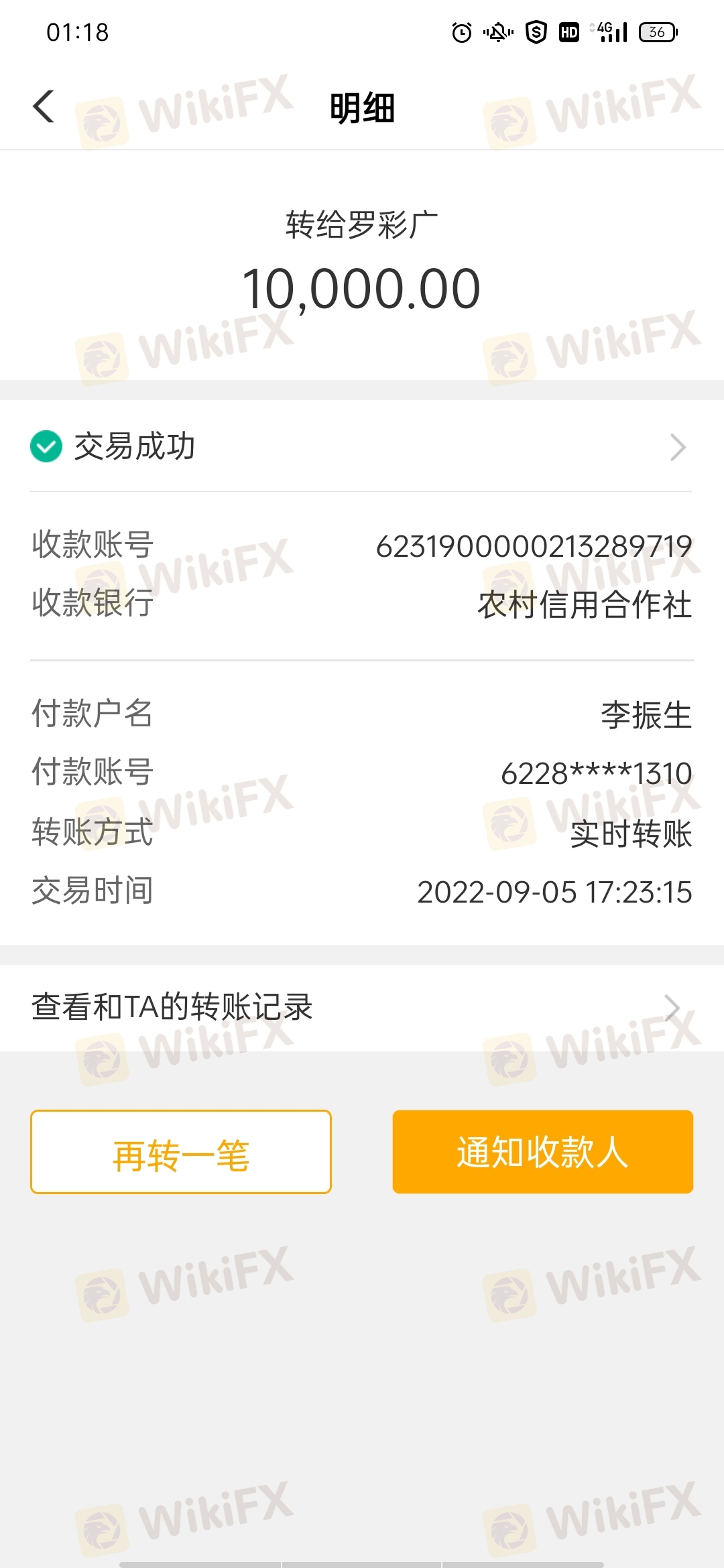Viewport: 724px width, 1568px height.
Task: Open the 交易成功 transaction status row
Action: click(x=361, y=447)
